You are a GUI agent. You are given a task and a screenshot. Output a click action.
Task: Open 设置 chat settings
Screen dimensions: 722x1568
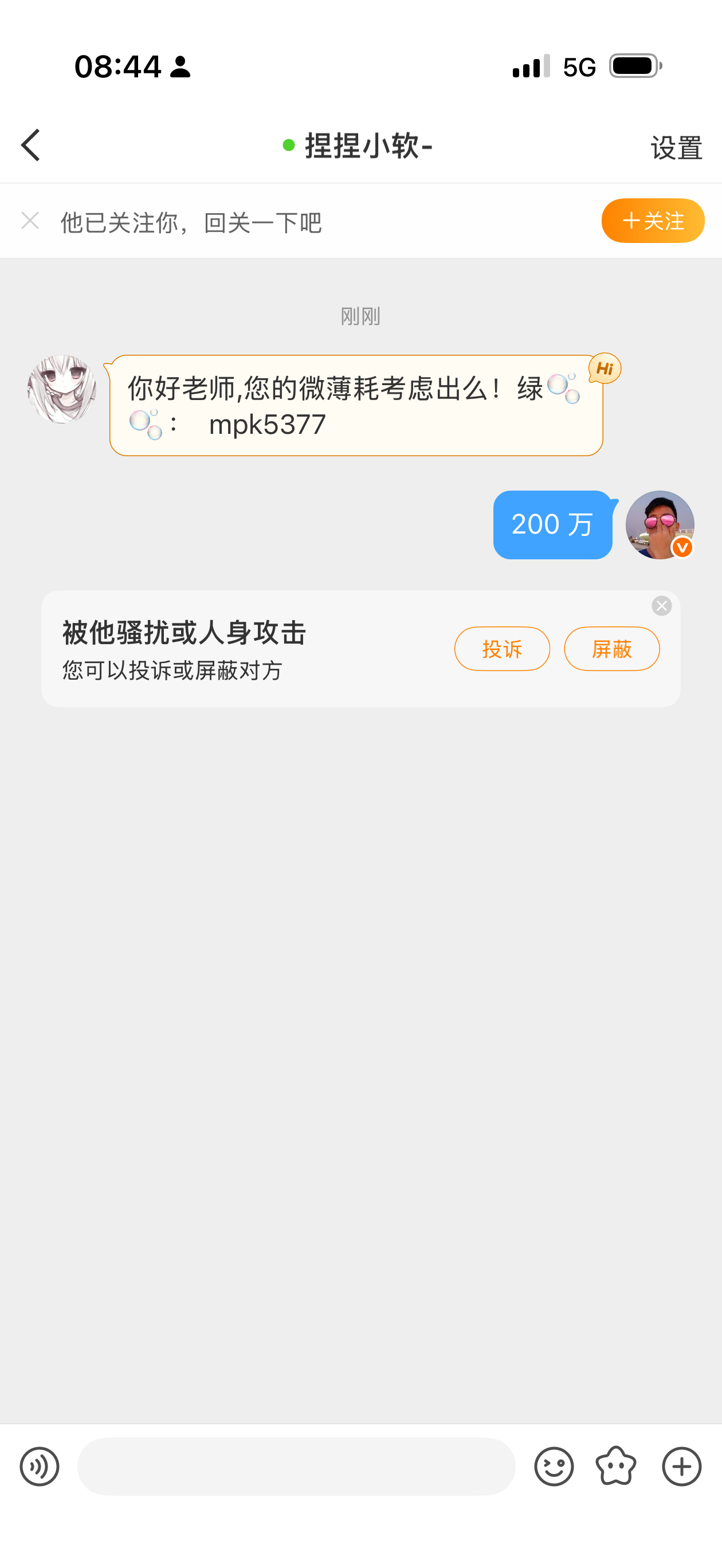pos(675,146)
